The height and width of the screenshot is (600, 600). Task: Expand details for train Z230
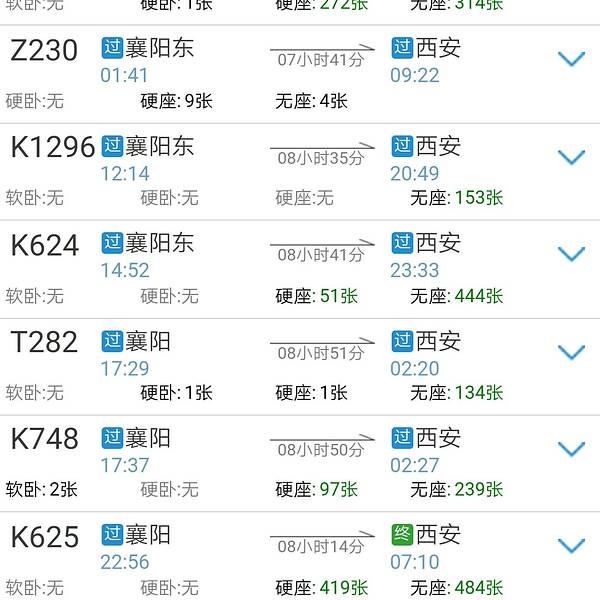coord(571,60)
